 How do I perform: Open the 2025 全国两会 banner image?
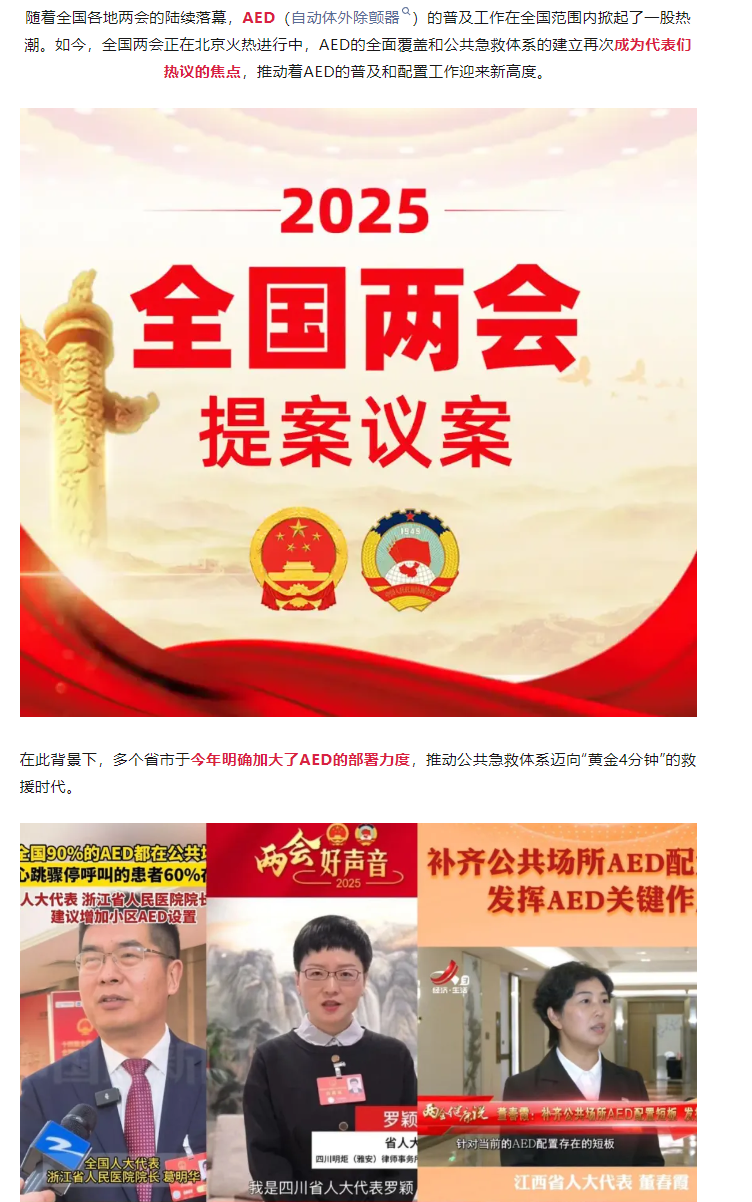pos(358,412)
